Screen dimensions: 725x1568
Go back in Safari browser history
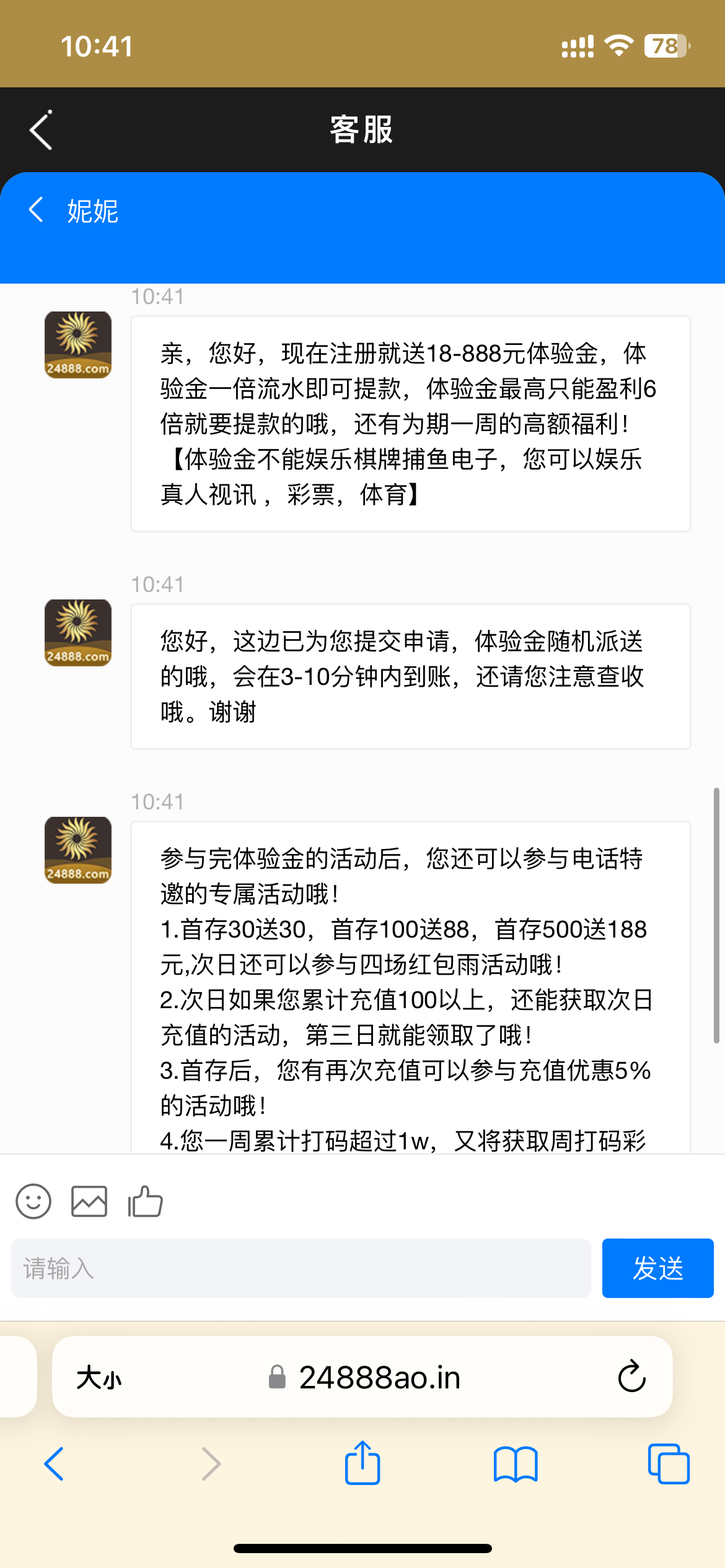pos(55,1464)
